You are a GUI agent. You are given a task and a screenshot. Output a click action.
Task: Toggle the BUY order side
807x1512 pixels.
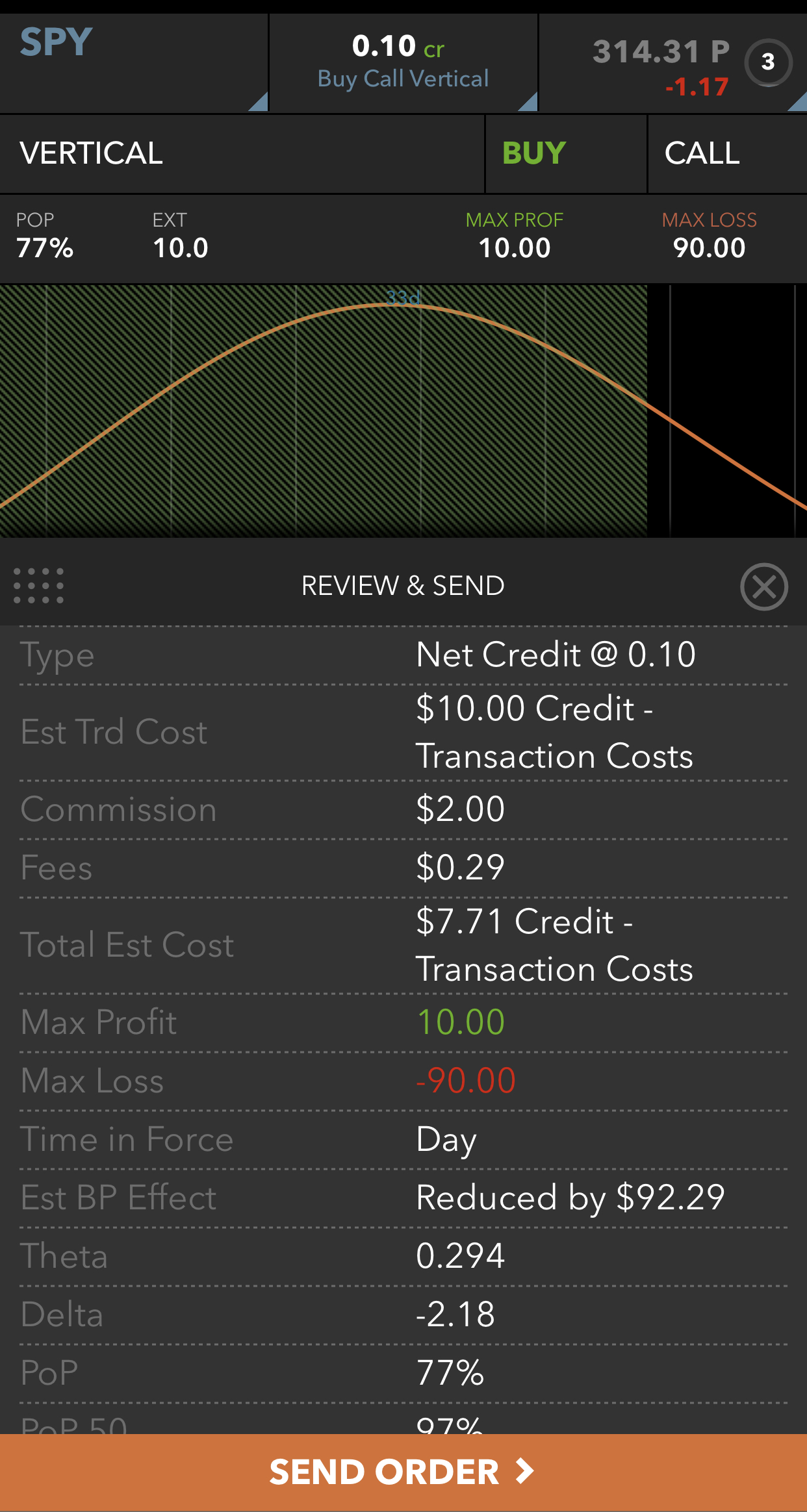pyautogui.click(x=565, y=154)
